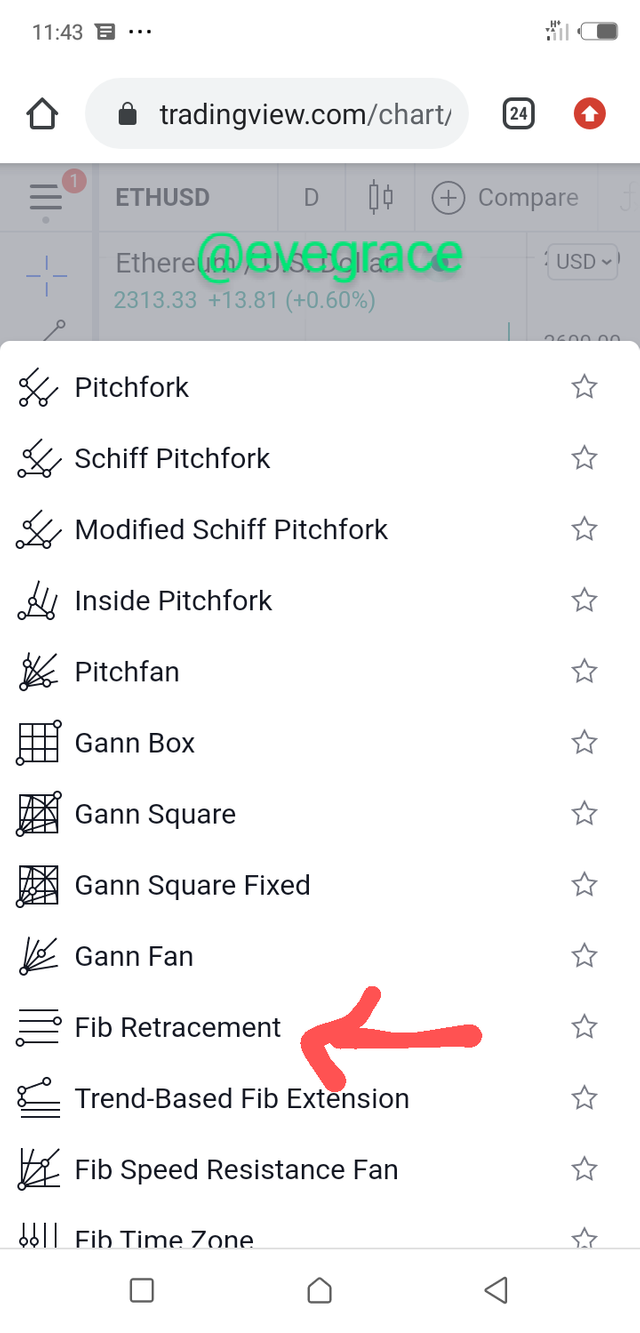Select Trend-Based Fib Extension
Screen dimensions: 640x1333
pos(320,1098)
